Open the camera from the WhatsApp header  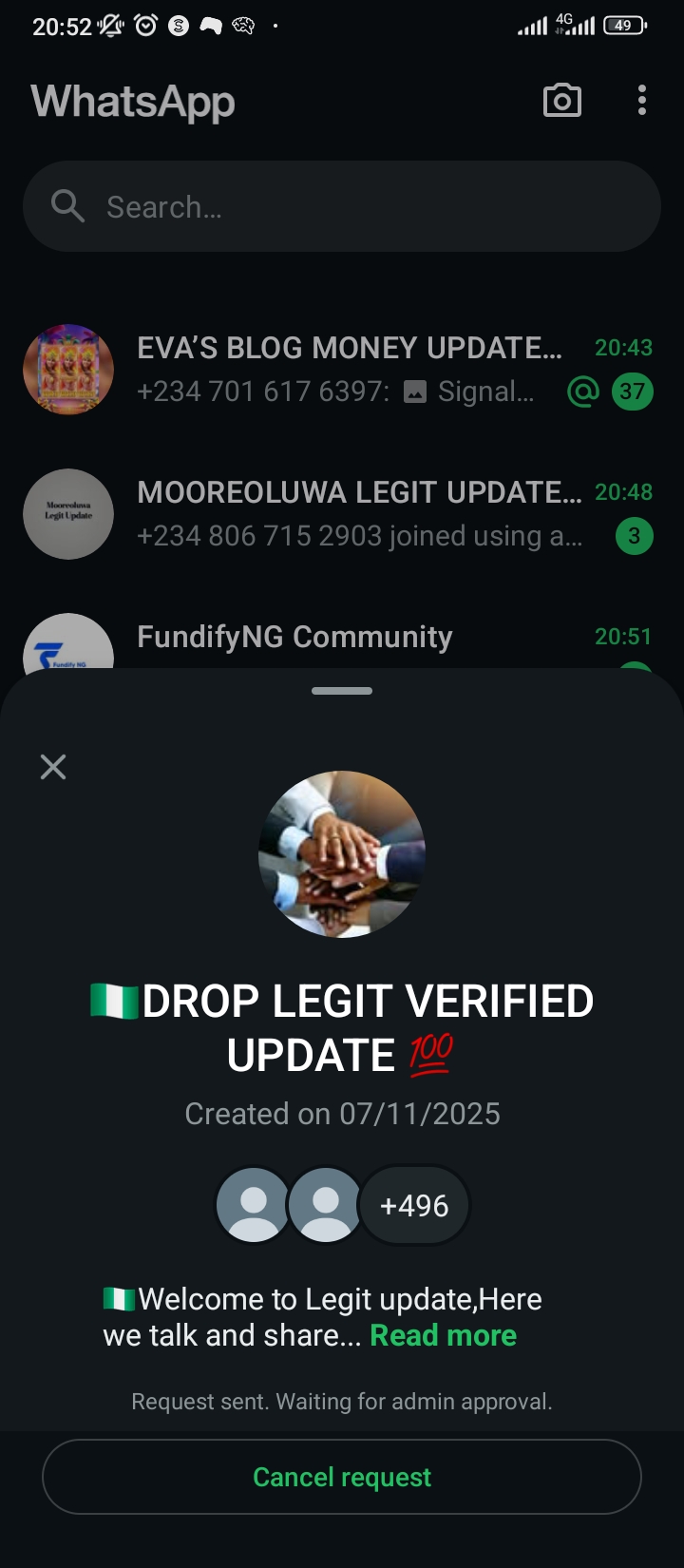tap(561, 101)
